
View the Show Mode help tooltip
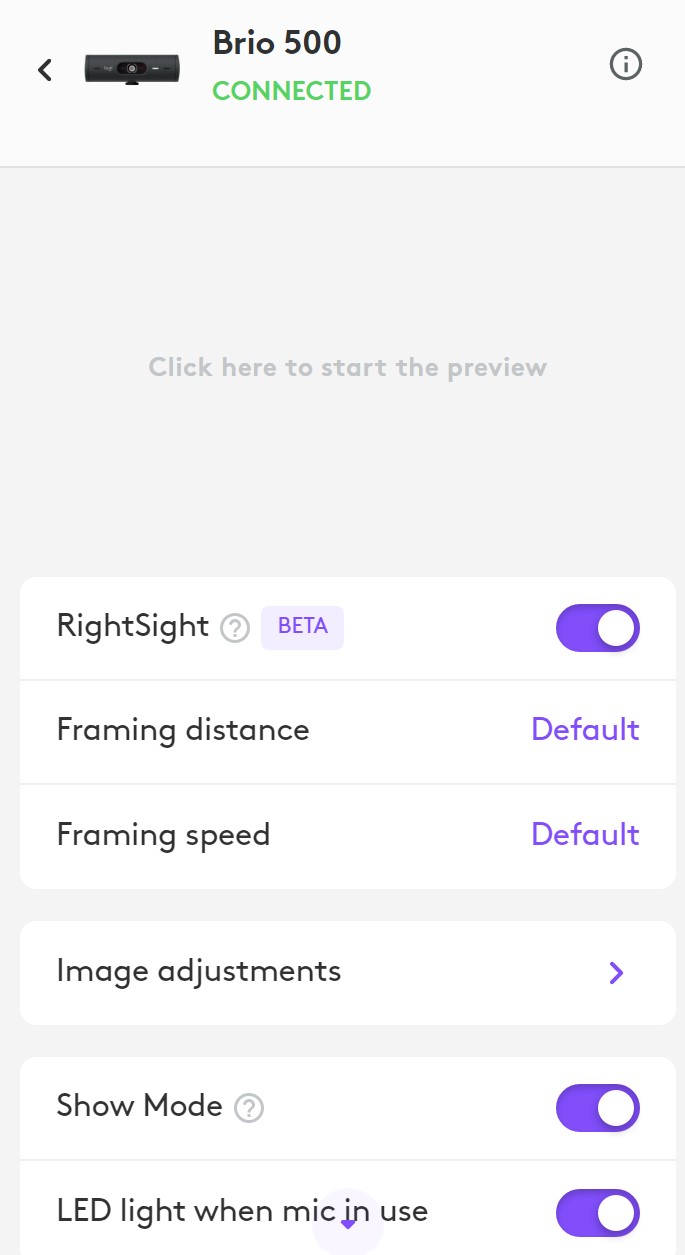249,1108
